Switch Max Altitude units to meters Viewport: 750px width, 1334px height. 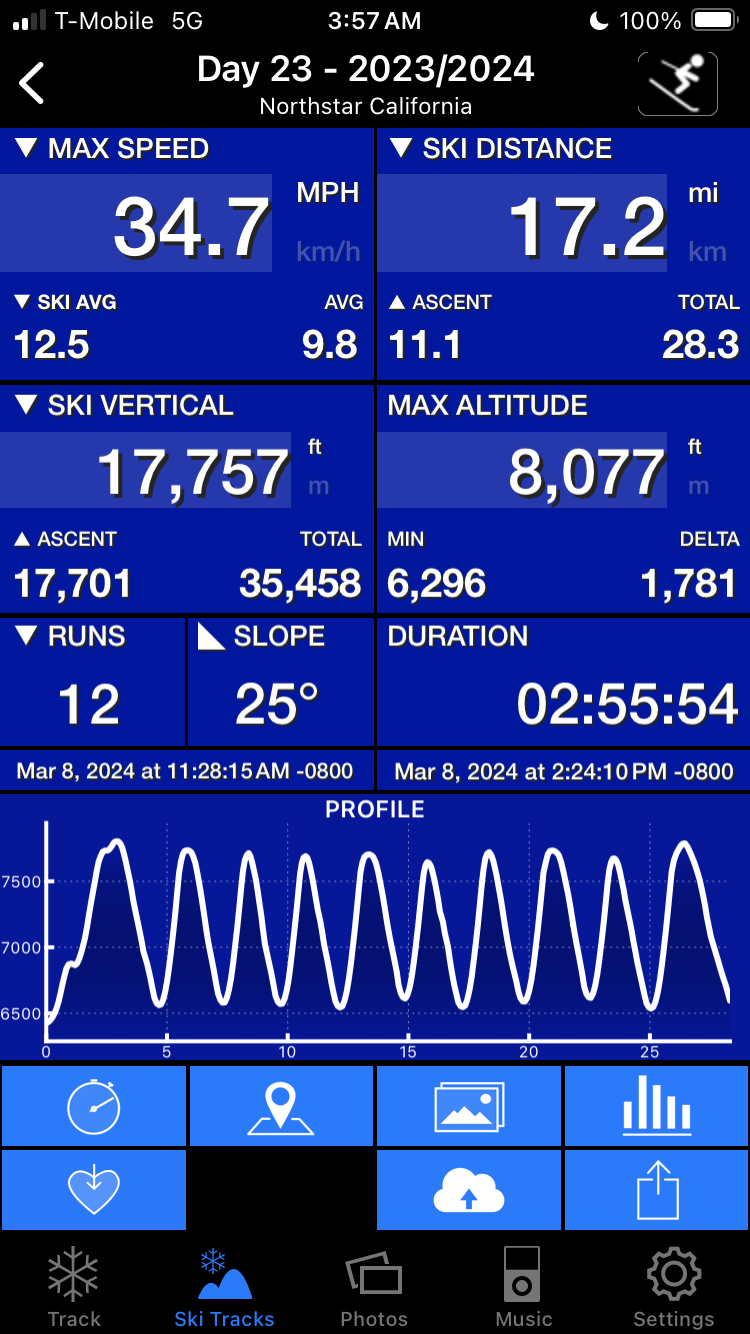coord(698,486)
